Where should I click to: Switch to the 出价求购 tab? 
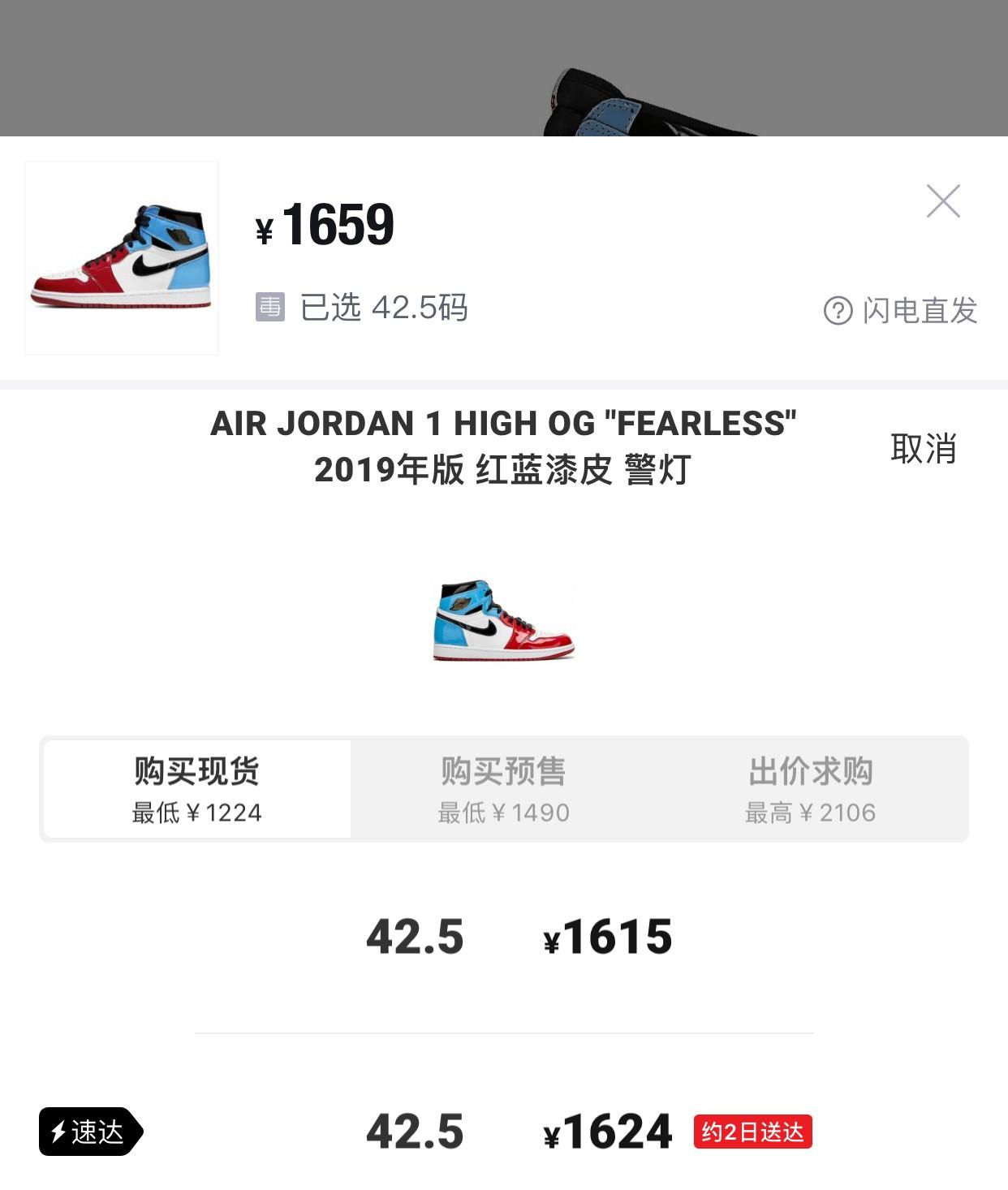click(810, 788)
